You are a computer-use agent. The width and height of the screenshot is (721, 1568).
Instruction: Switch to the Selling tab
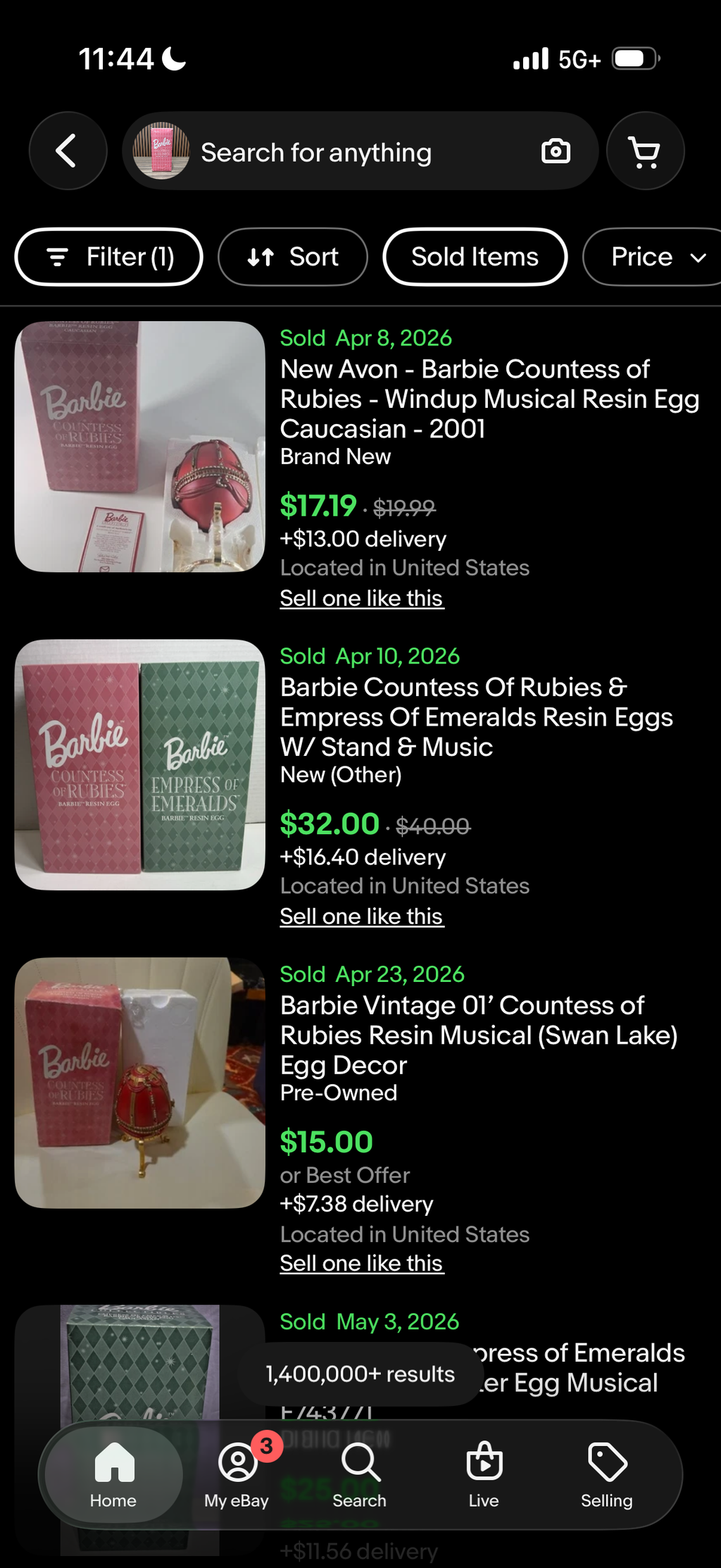[607, 1474]
